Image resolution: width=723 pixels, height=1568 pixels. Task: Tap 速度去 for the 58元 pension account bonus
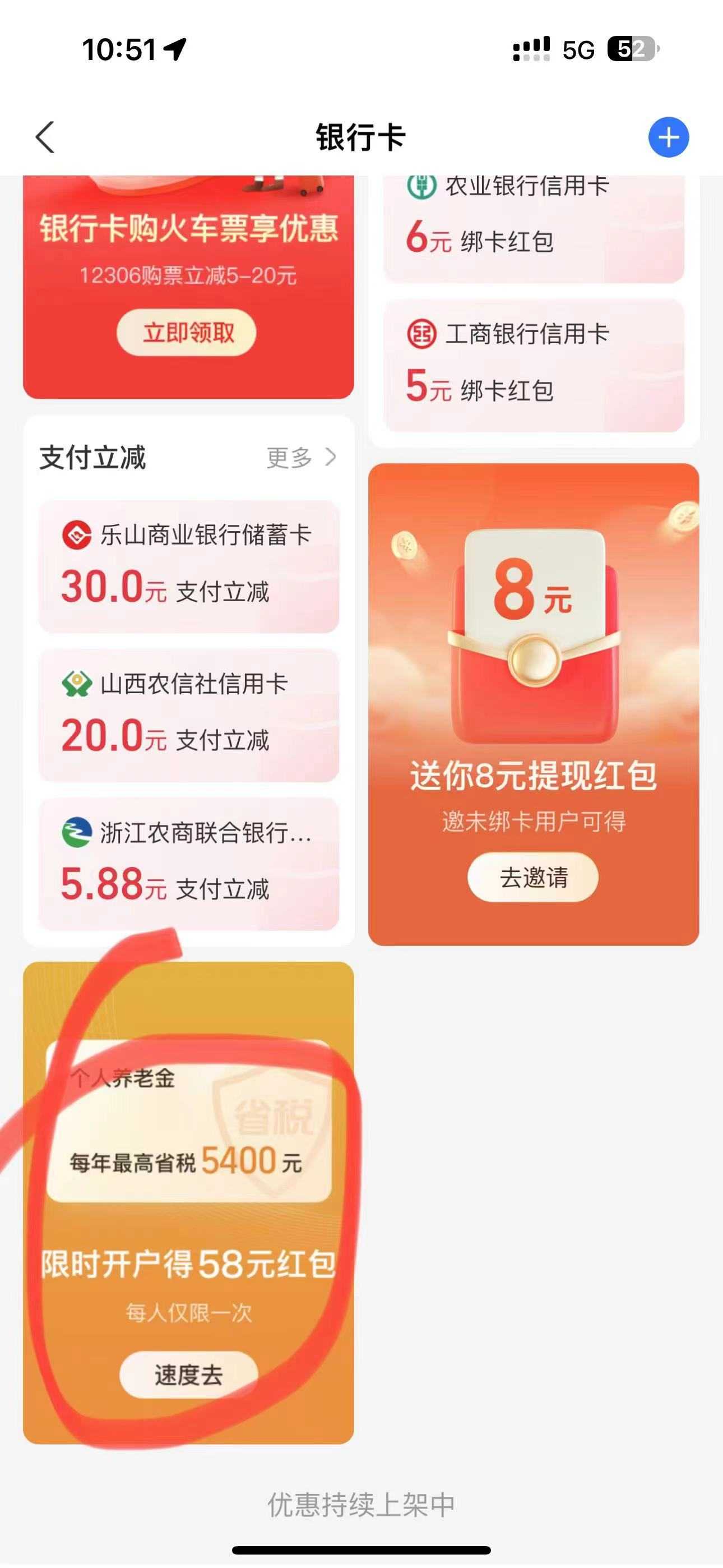(x=189, y=1375)
